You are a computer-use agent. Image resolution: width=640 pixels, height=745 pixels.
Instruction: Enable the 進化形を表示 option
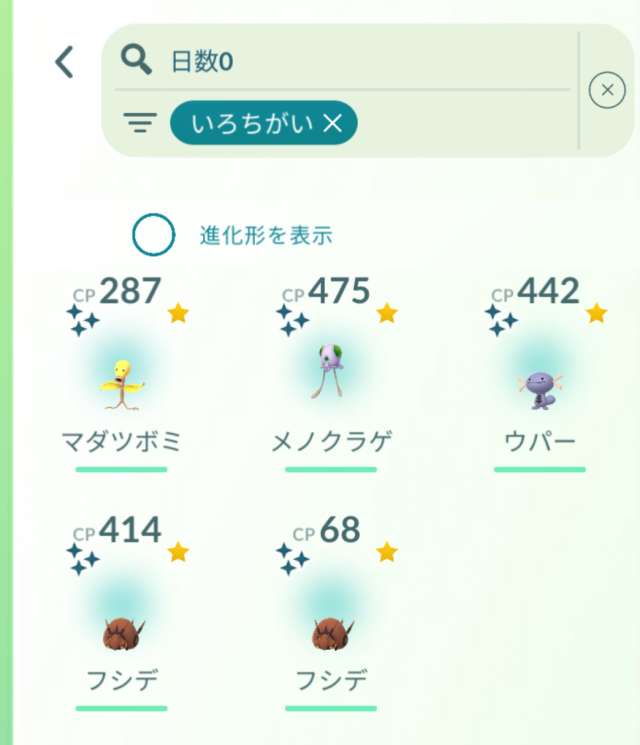154,236
